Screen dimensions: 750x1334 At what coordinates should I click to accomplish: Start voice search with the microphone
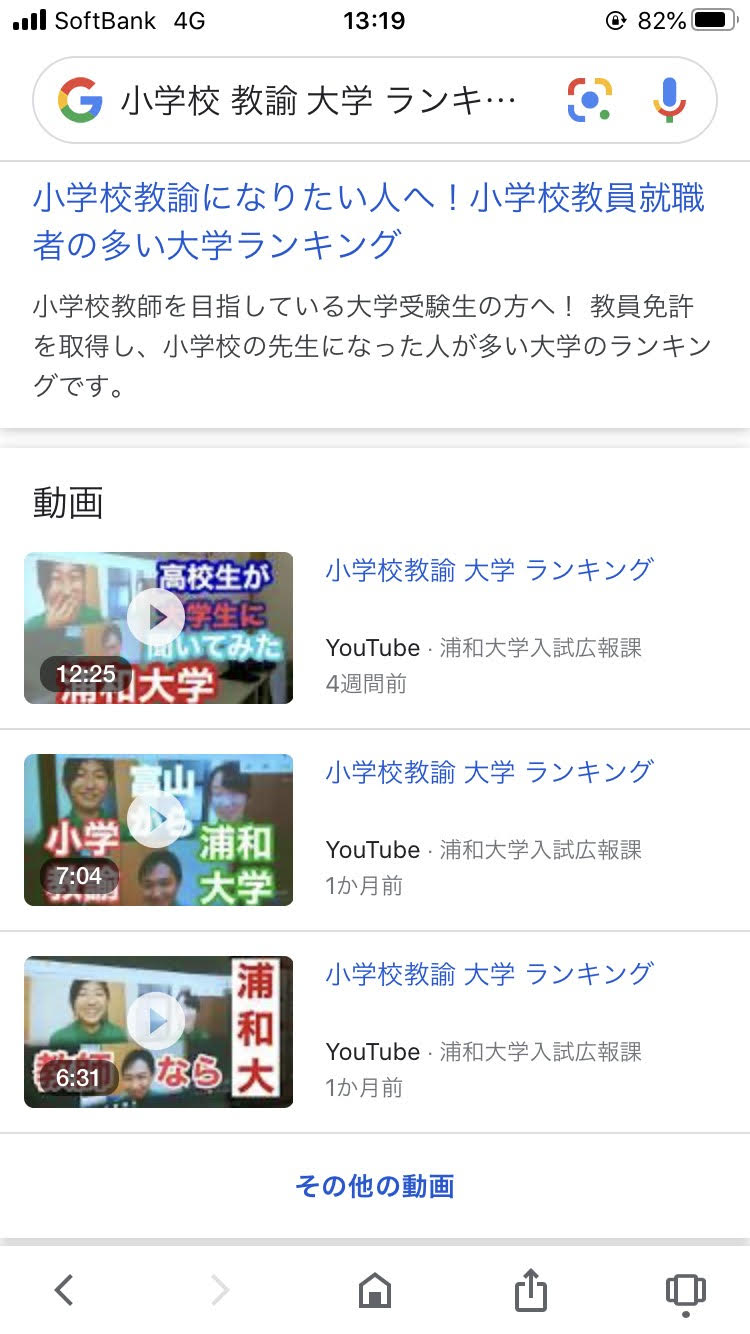[670, 100]
